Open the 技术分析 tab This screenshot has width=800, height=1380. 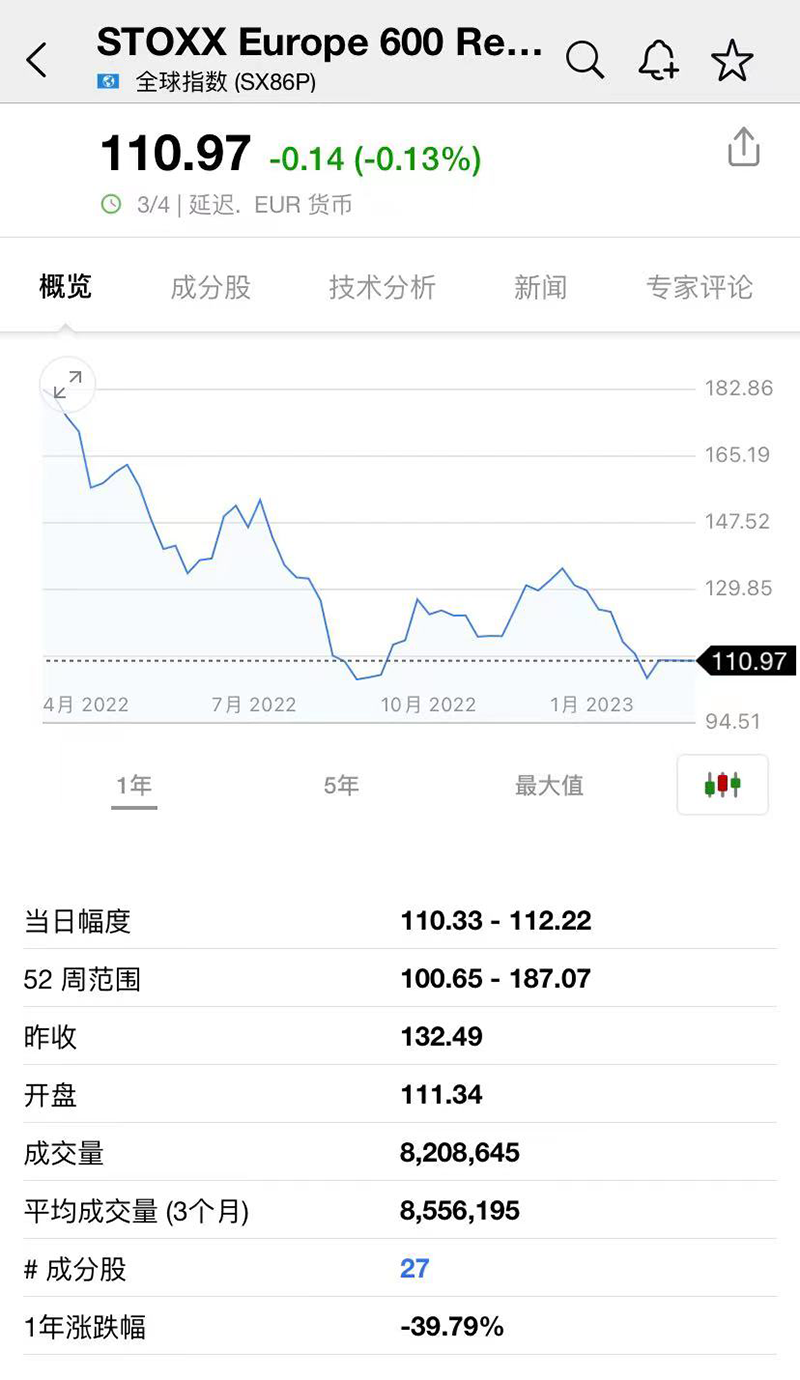[382, 288]
